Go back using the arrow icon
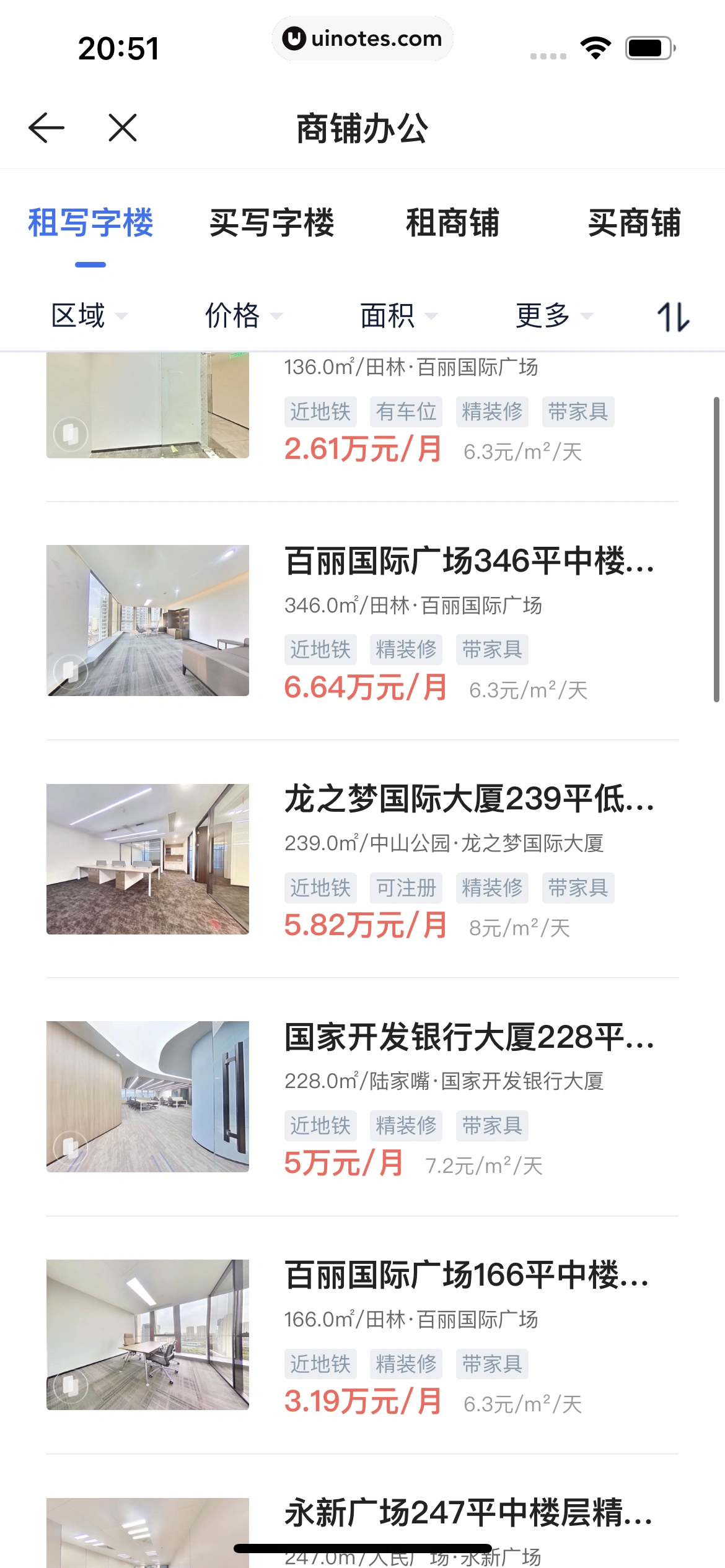The width and height of the screenshot is (725, 1568). pos(46,128)
